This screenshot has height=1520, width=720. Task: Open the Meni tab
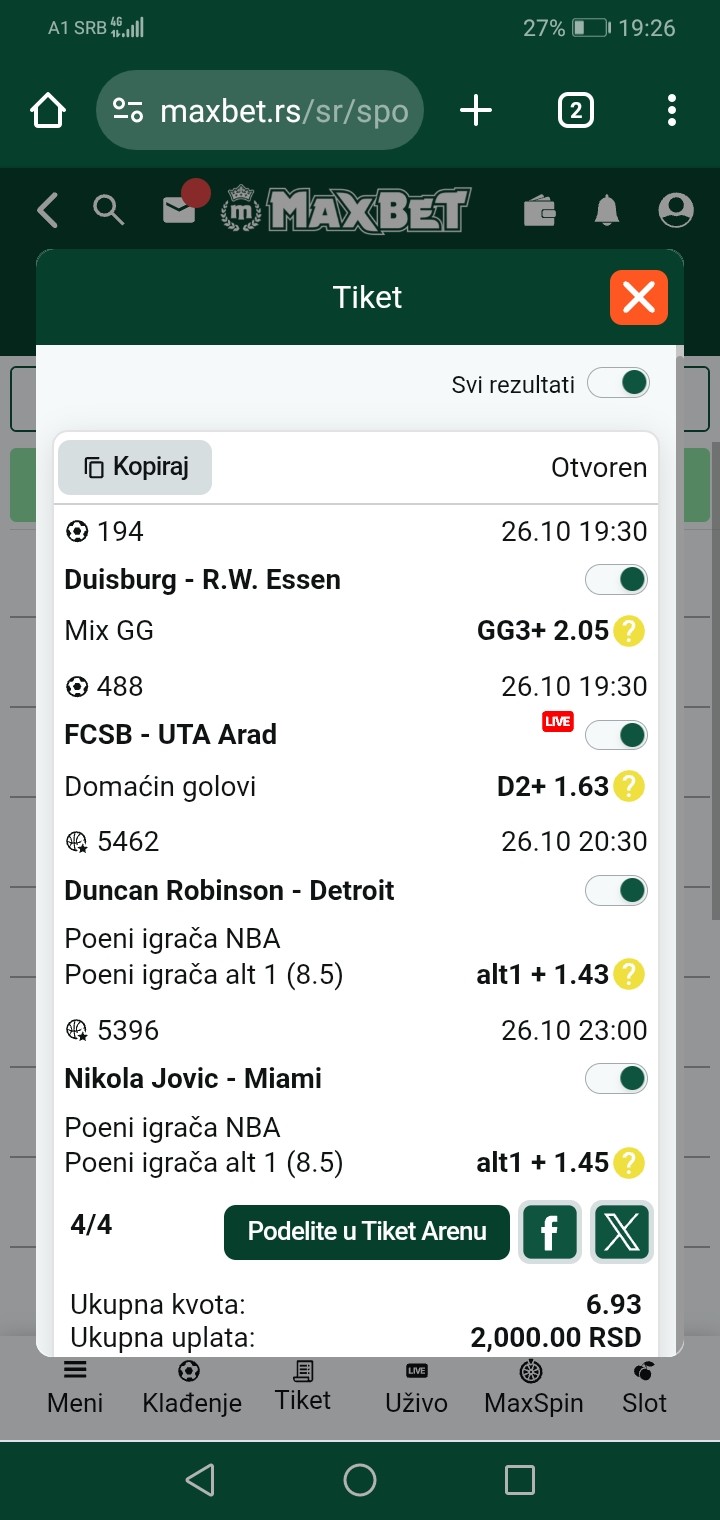pyautogui.click(x=75, y=1388)
